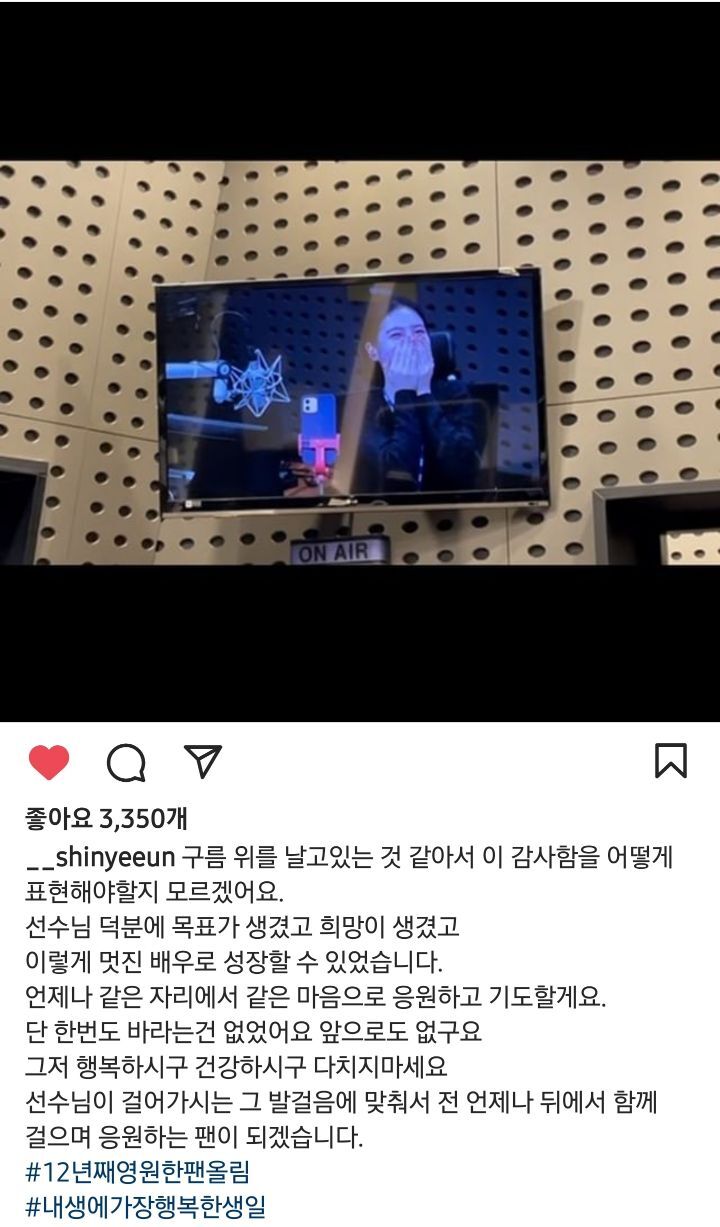The width and height of the screenshot is (720, 1227).
Task: Bookmark this post
Action: [670, 761]
